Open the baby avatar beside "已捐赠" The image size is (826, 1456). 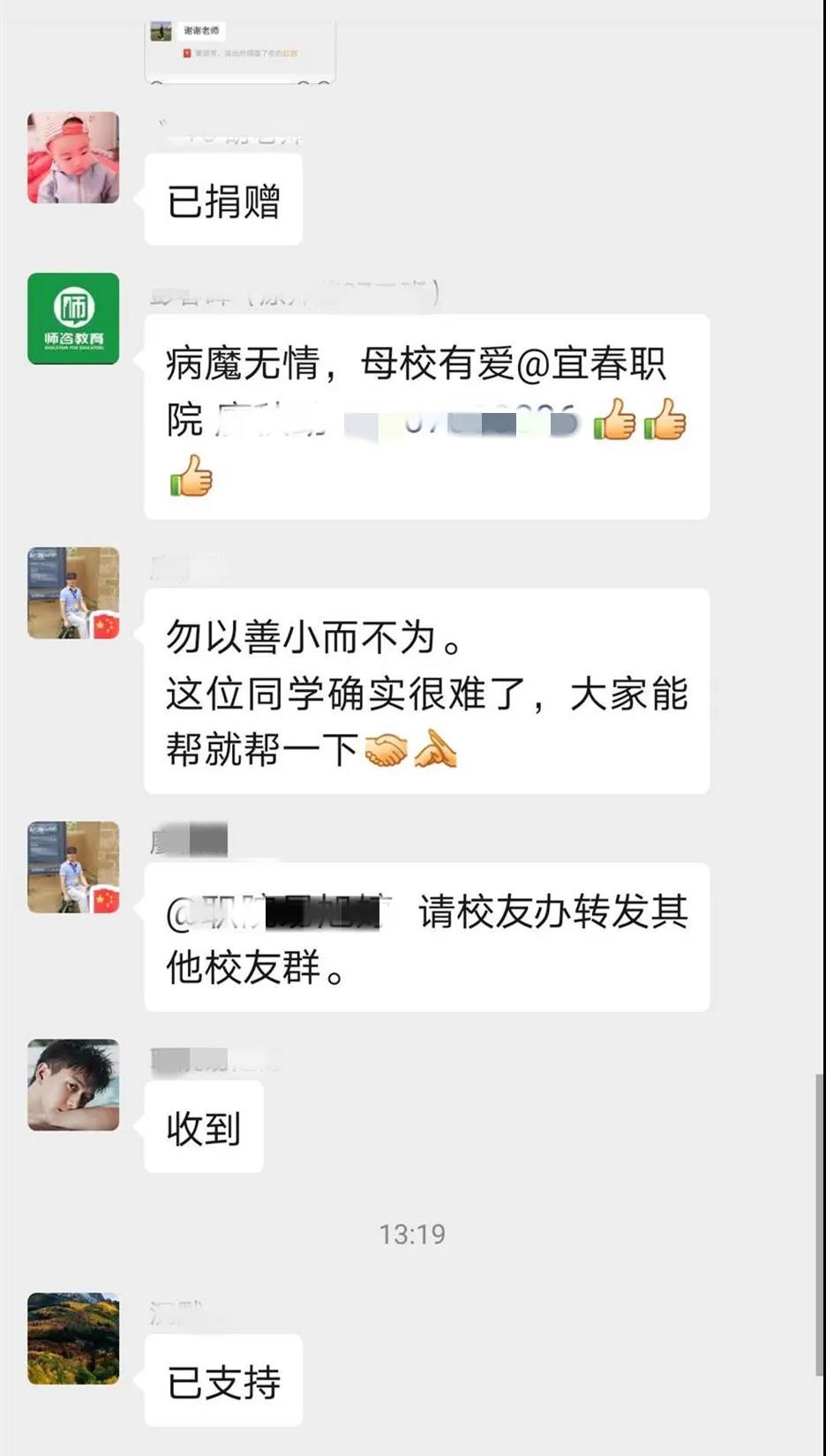tap(73, 158)
